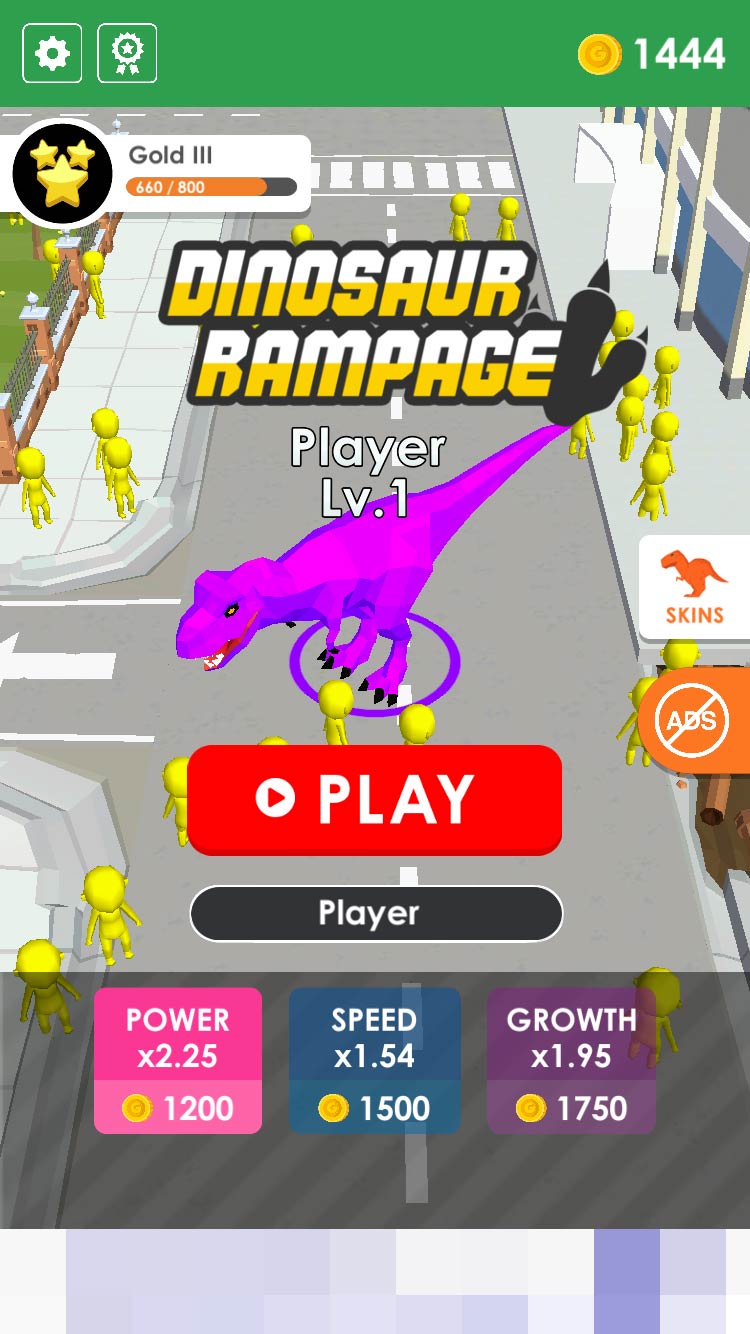Open the achievements medal icon
750x1334 pixels.
pos(127,54)
